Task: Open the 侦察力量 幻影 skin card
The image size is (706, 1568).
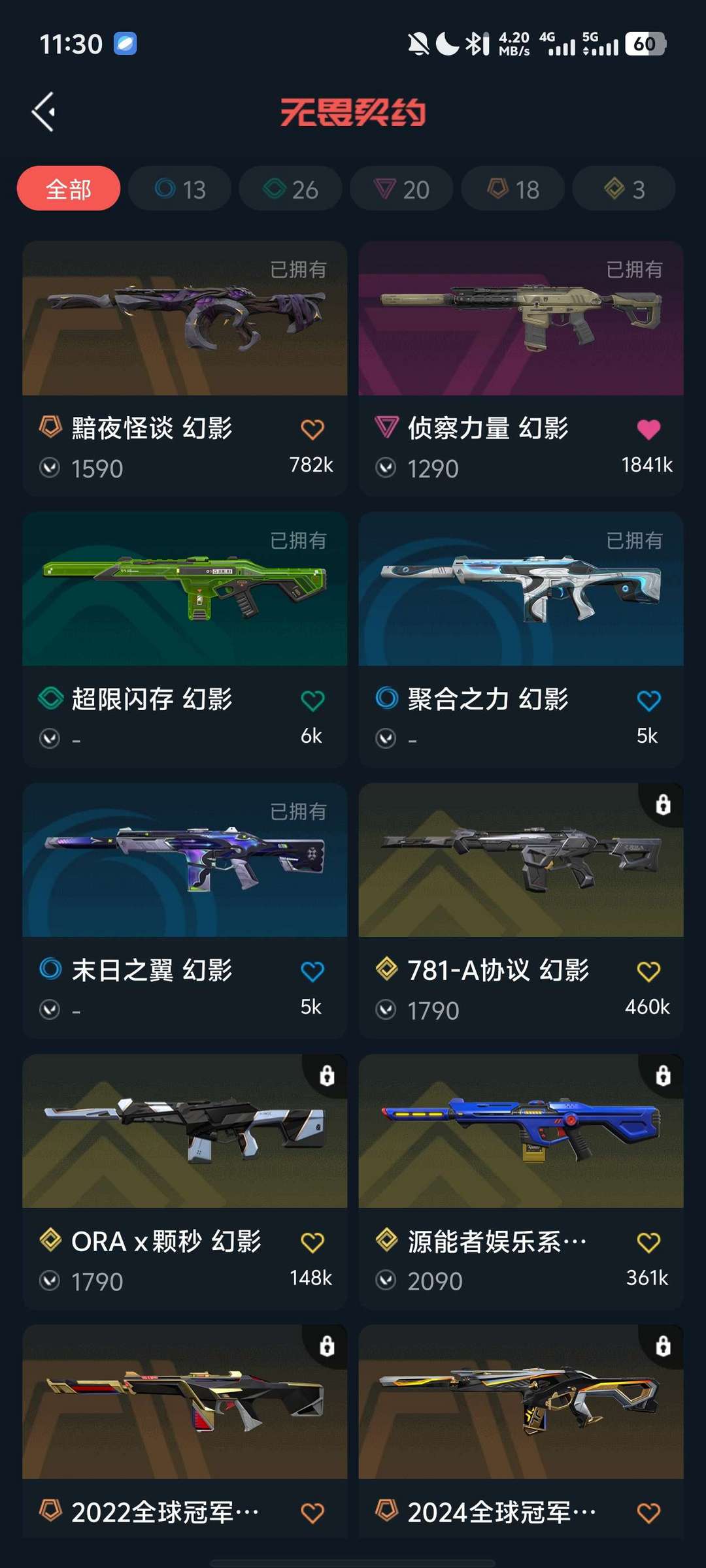Action: pos(520,320)
